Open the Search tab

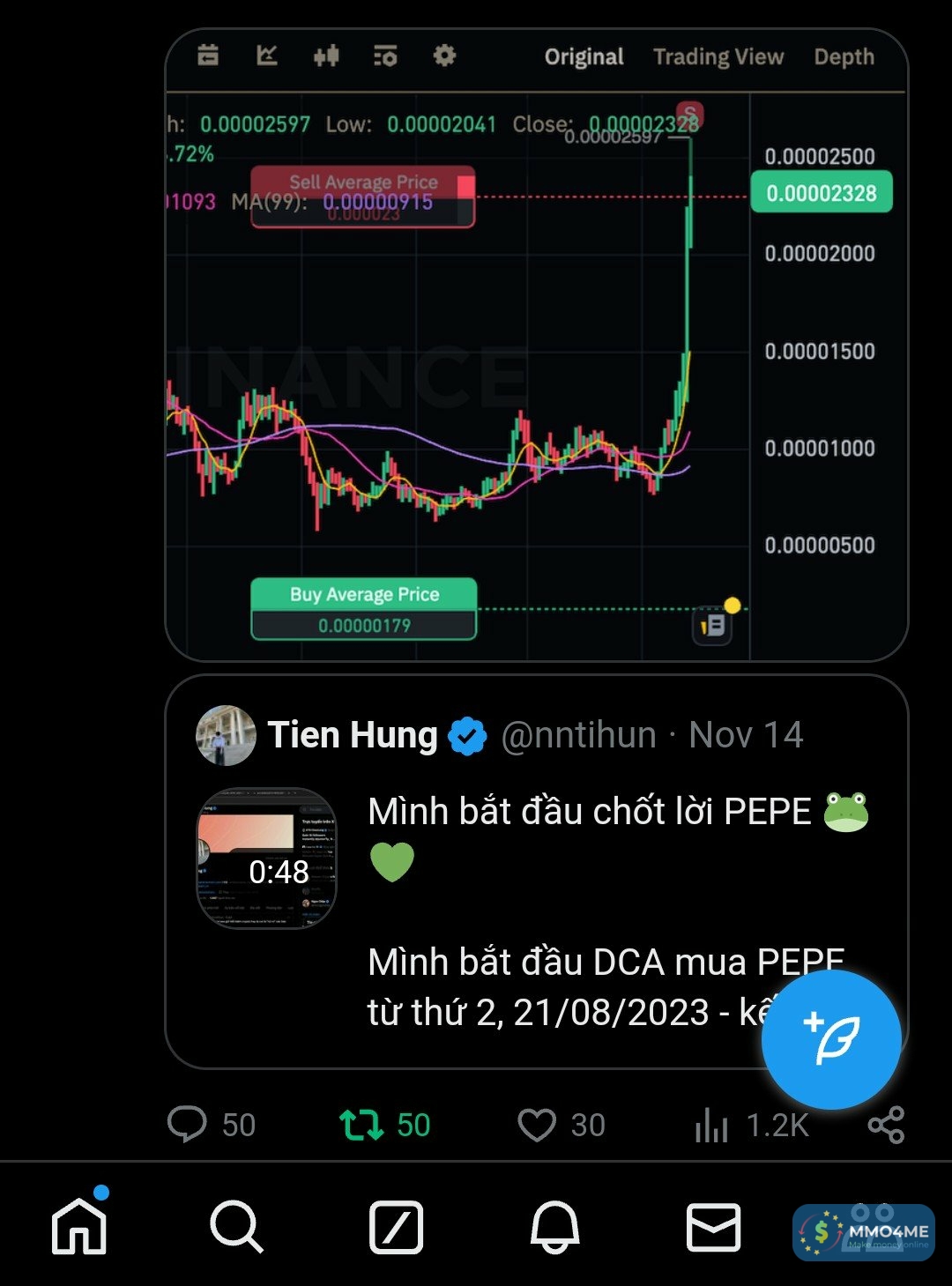[236, 1226]
